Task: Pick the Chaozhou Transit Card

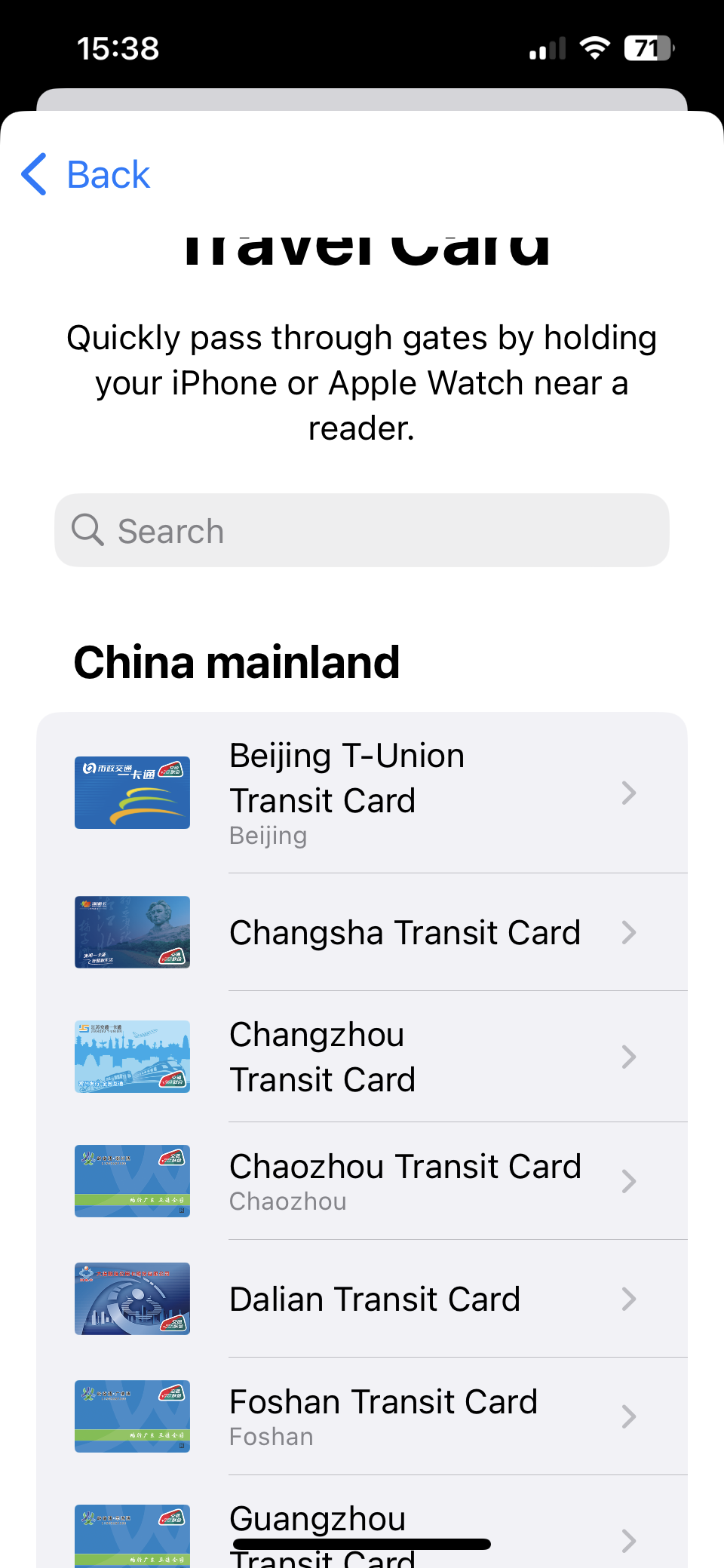Action: [362, 1181]
